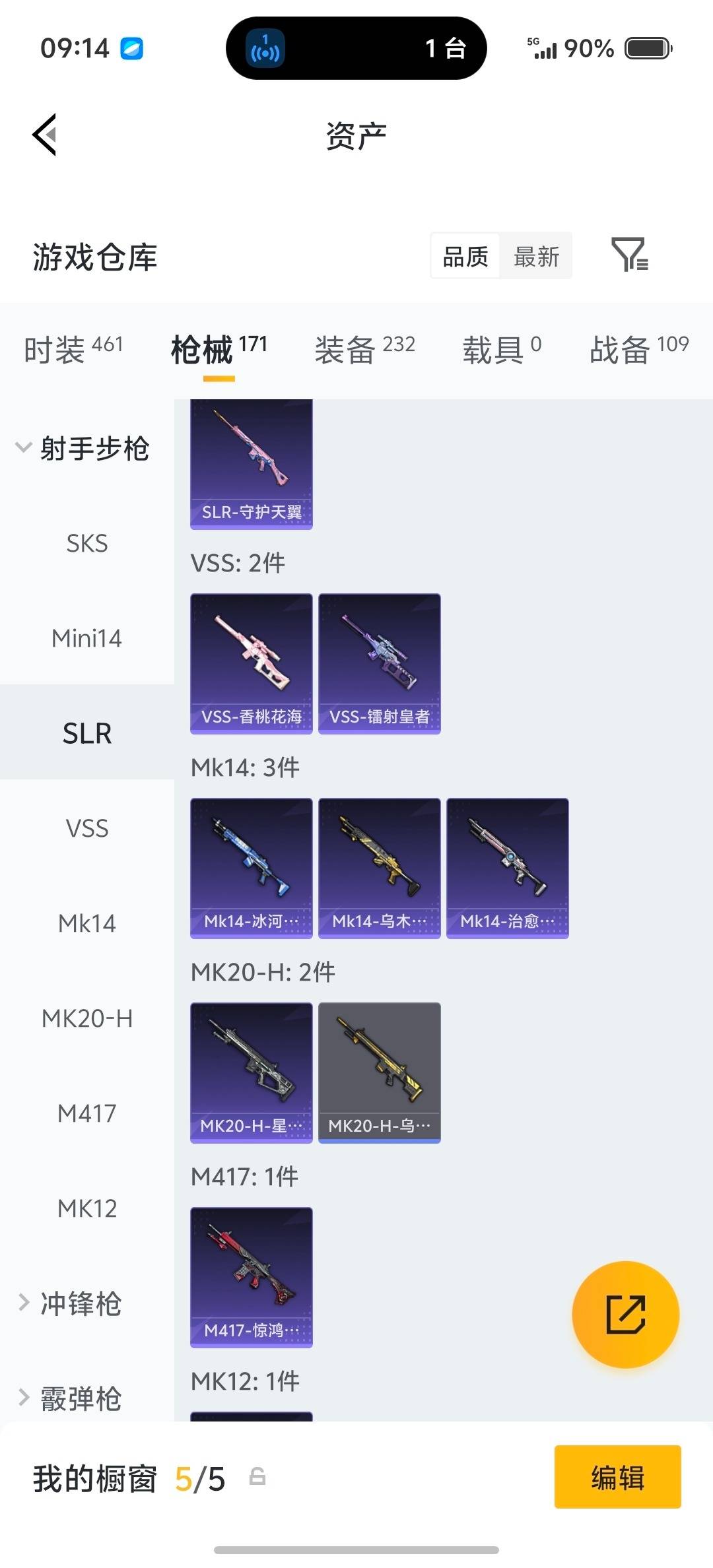
Task: Open the SLR-守护天翼 weapon icon
Action: (251, 462)
